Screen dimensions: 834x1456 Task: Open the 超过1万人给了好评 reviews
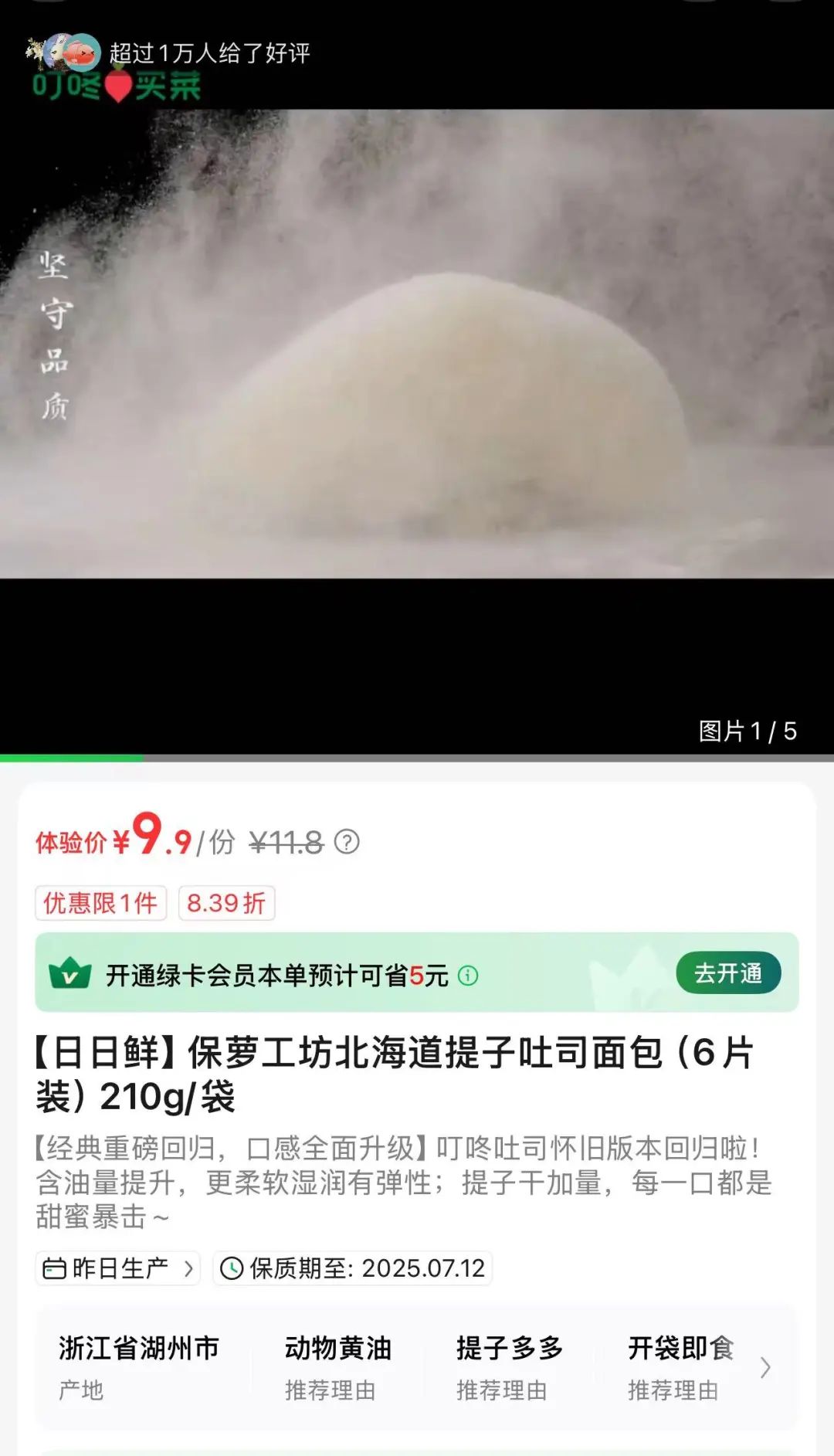tap(208, 53)
